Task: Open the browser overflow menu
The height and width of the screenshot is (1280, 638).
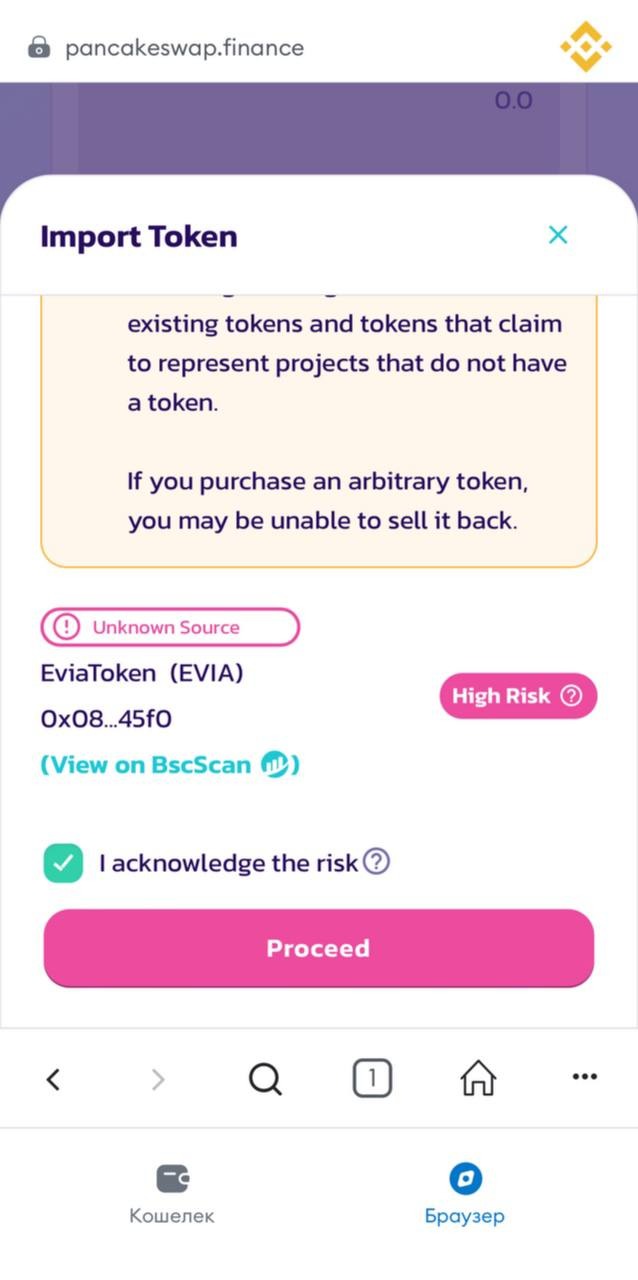Action: 584,1077
